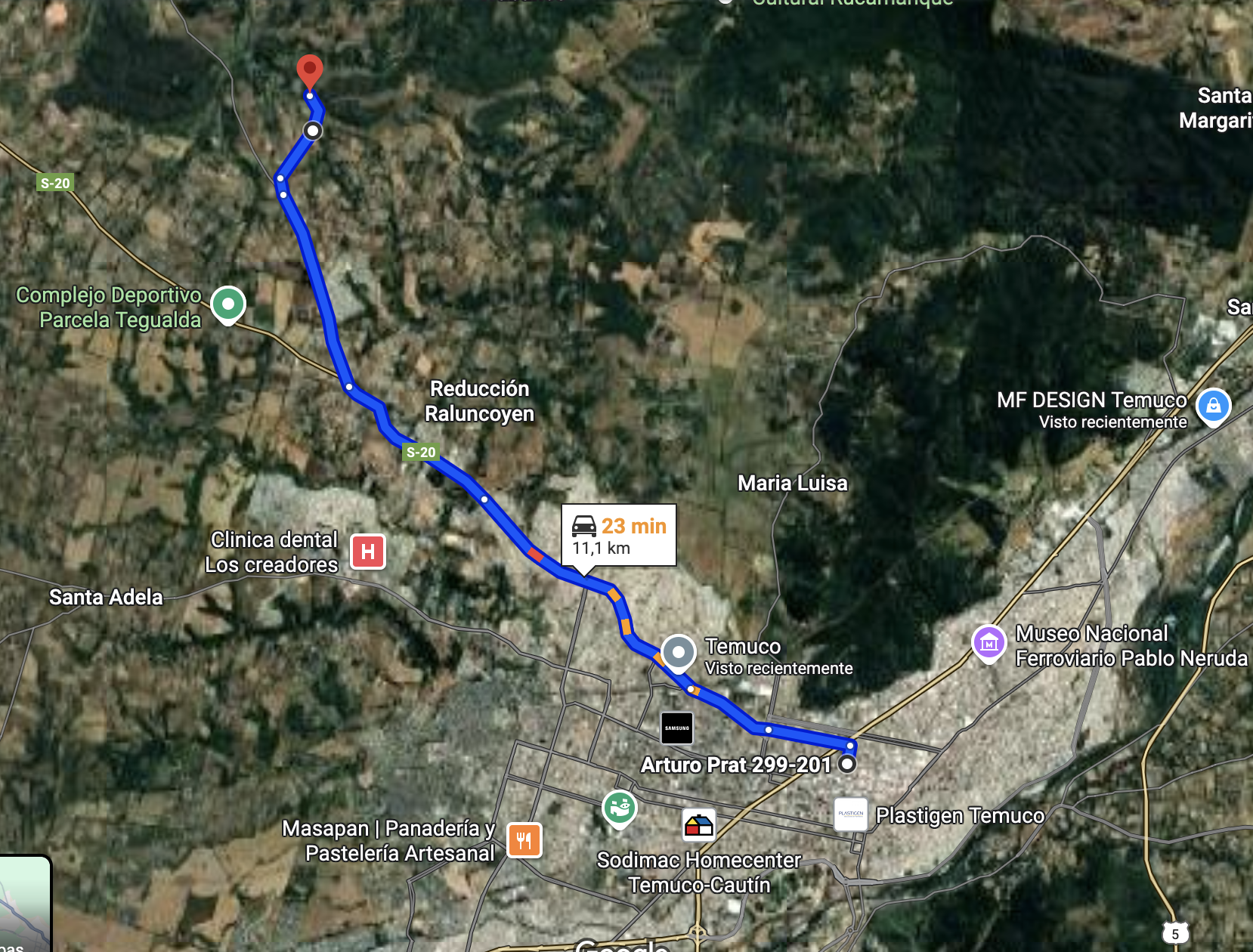Open the Complejo Deportivo Parcela Tegualda pin
This screenshot has height=952, width=1253.
[x=227, y=304]
